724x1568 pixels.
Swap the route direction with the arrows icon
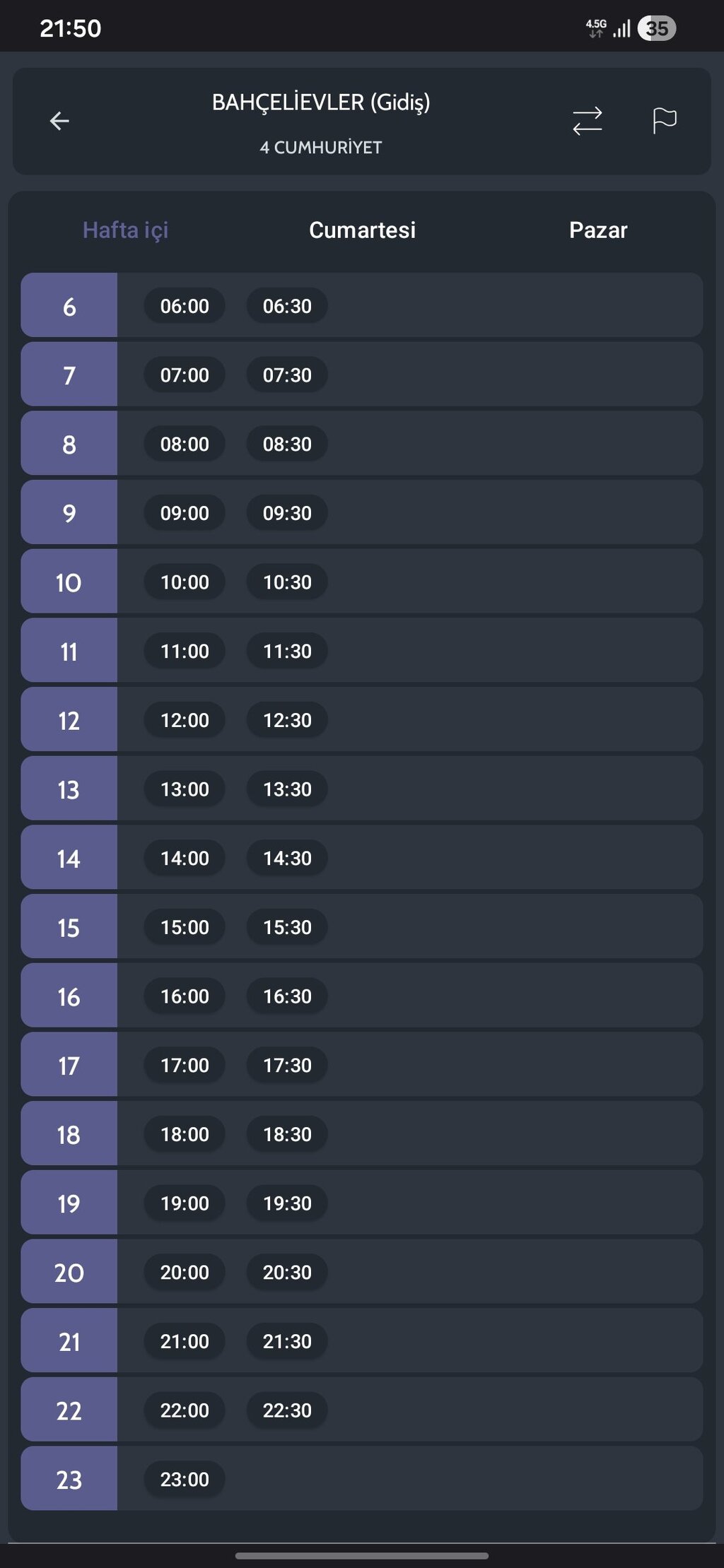point(587,121)
